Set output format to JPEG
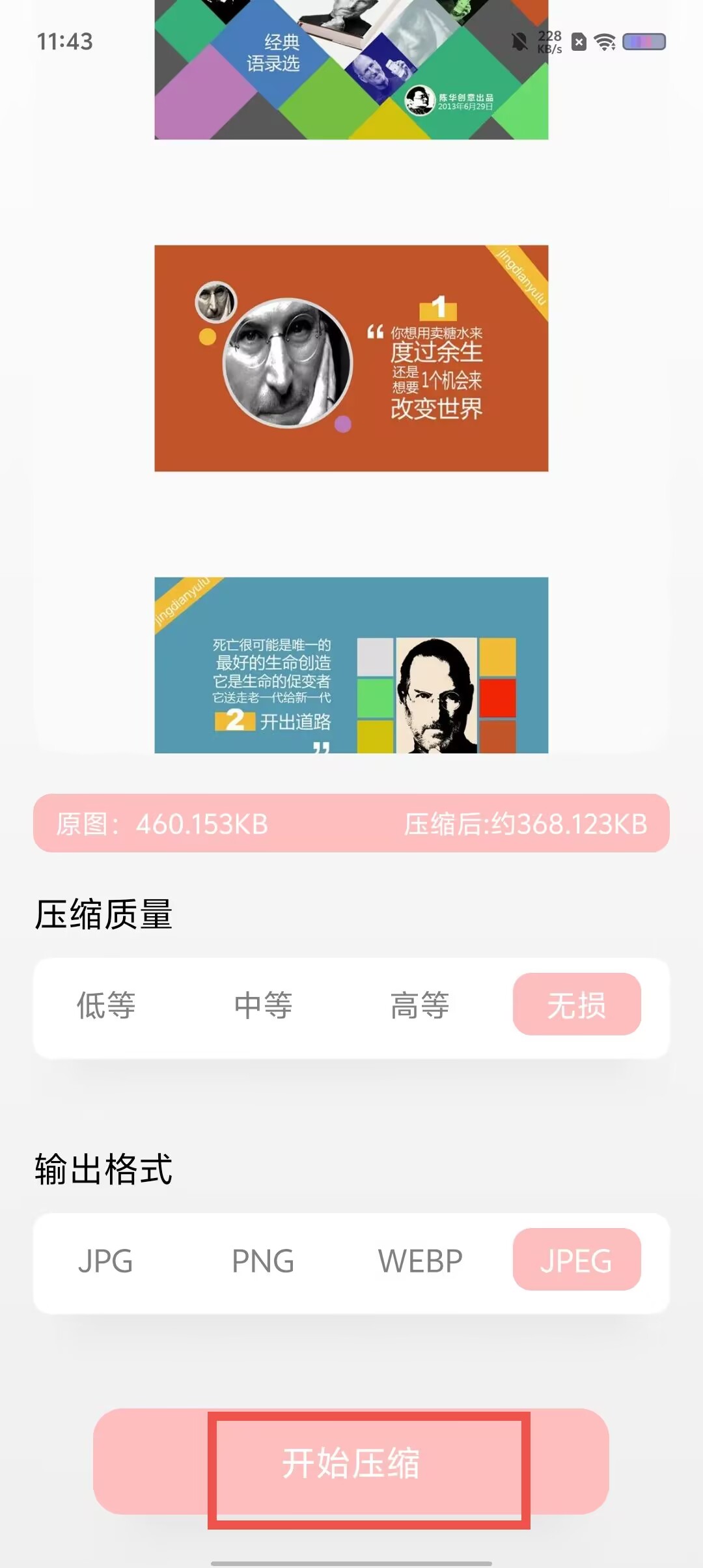 577,1261
